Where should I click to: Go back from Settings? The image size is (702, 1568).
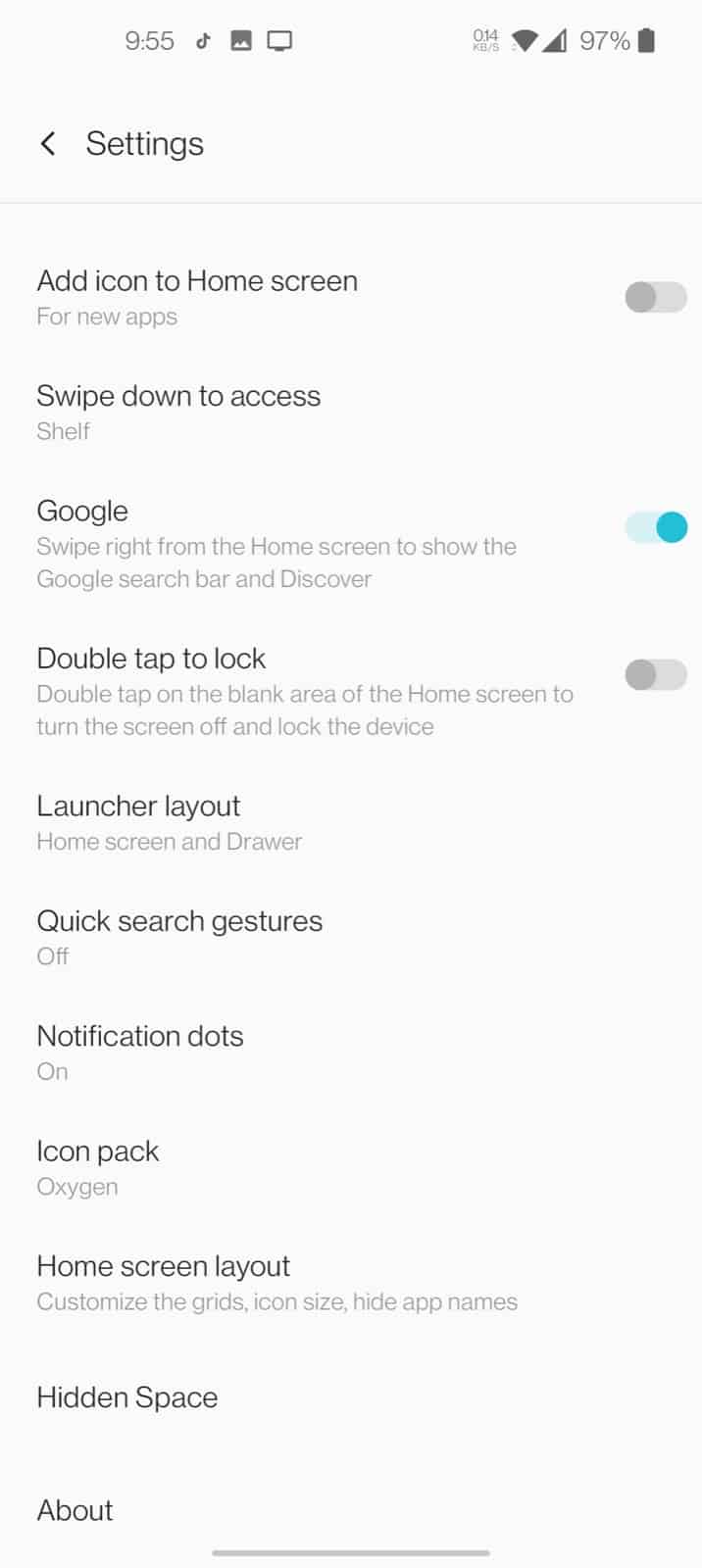pos(47,144)
